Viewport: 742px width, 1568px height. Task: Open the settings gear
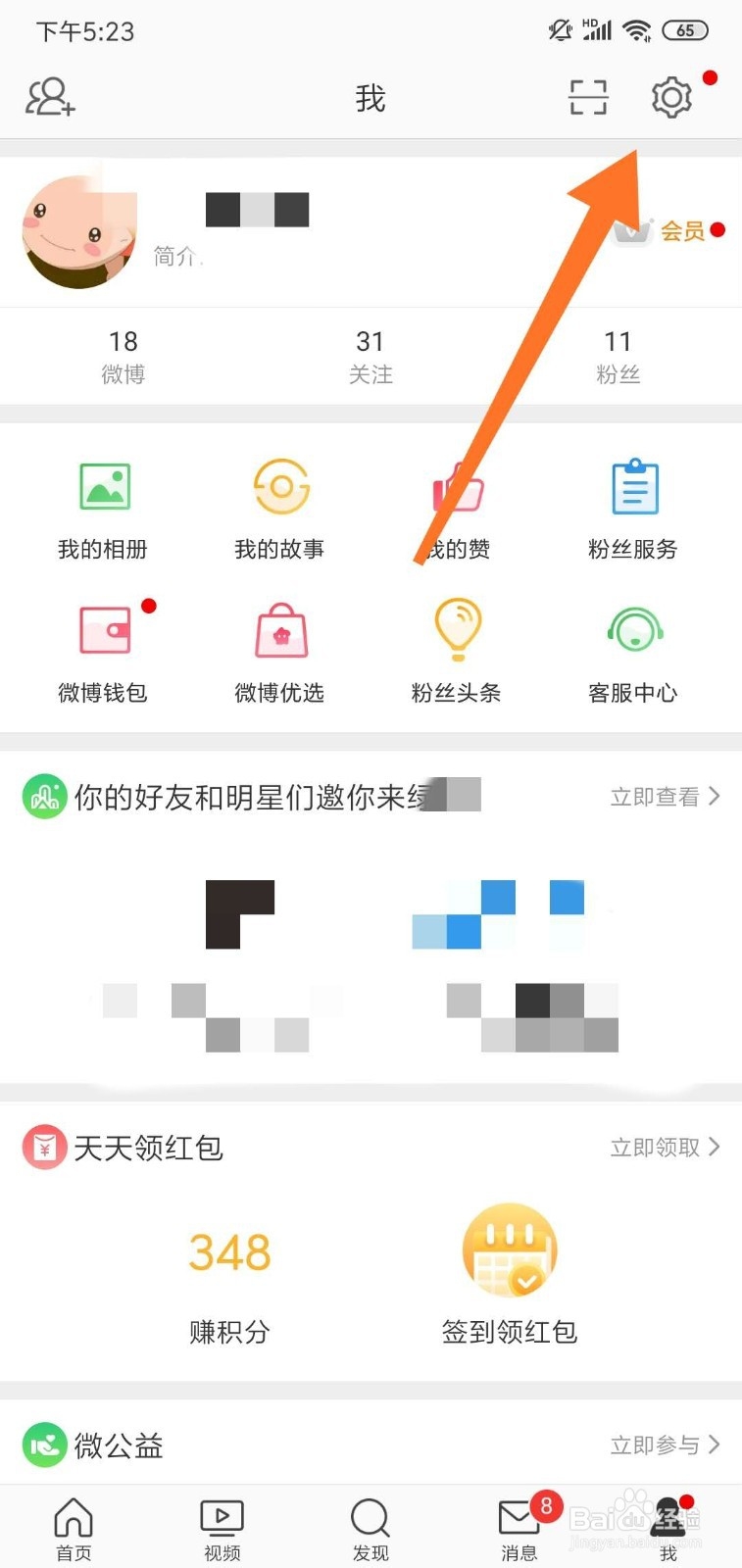[x=670, y=97]
